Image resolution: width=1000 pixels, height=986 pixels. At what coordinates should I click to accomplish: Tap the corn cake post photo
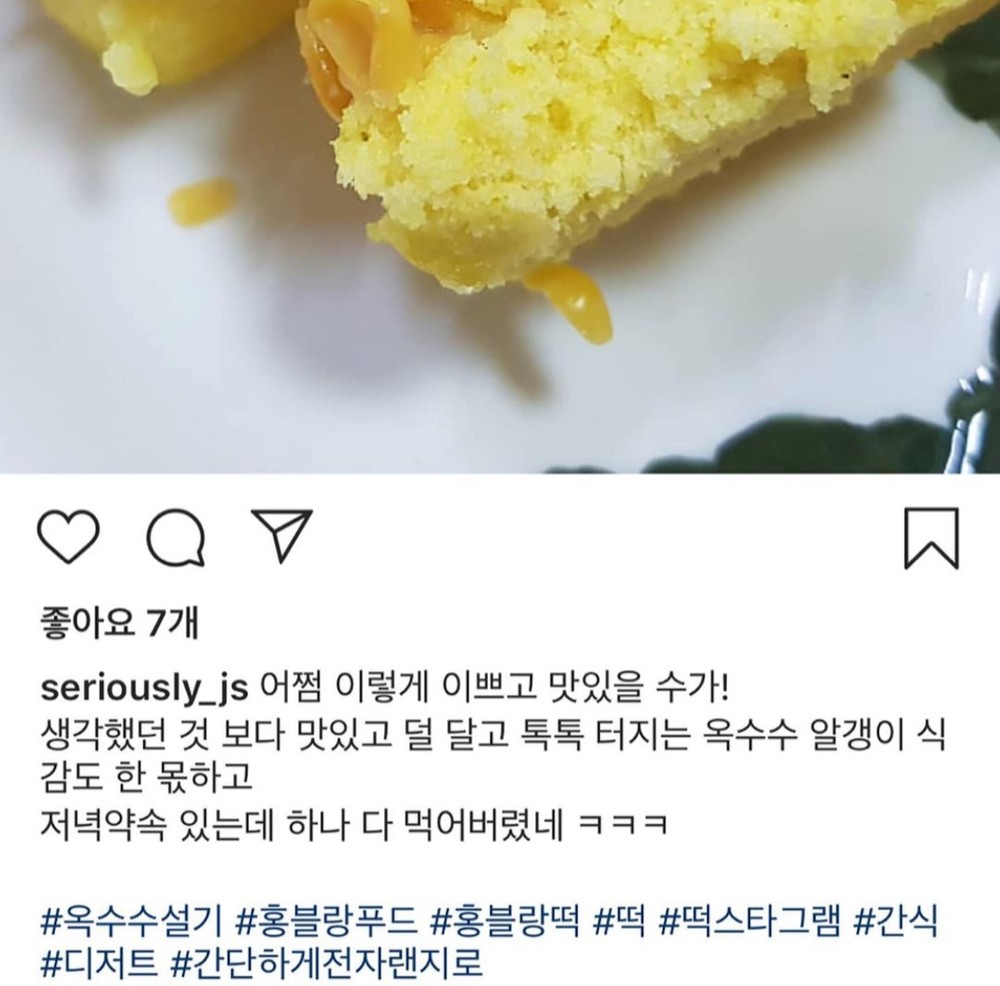[x=500, y=236]
